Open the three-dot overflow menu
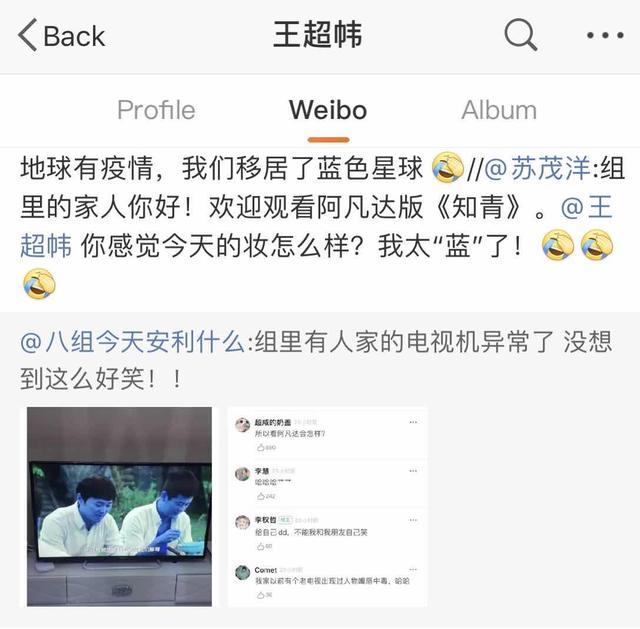Viewport: 640px width, 629px height. coord(604,36)
